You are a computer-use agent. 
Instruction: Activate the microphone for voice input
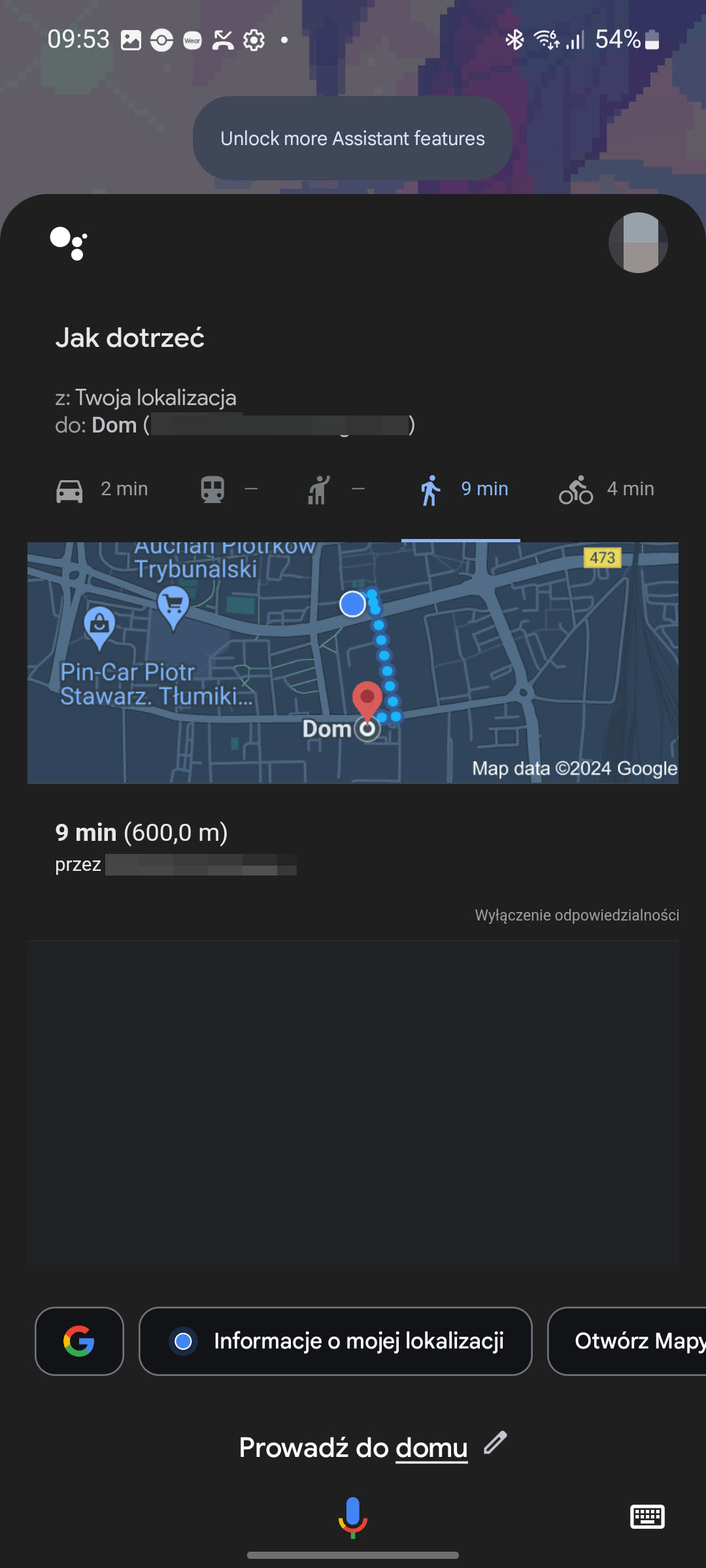(x=353, y=1516)
